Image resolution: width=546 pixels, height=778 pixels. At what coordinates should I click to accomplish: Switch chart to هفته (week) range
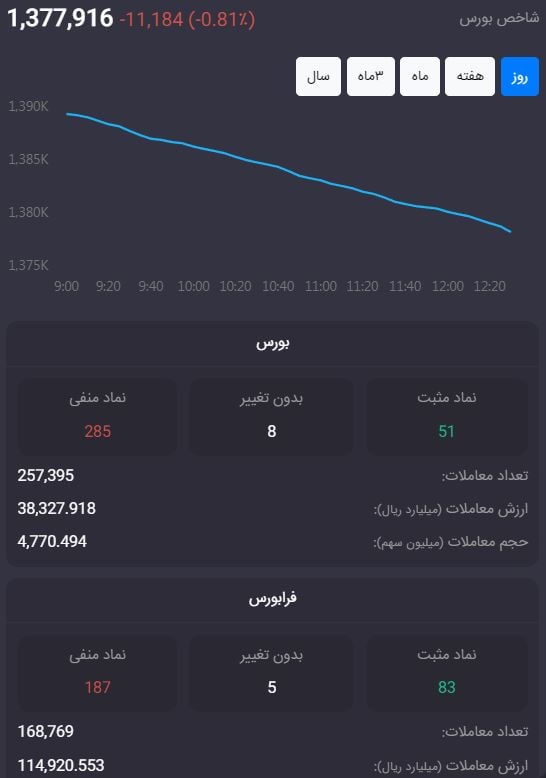[x=470, y=76]
